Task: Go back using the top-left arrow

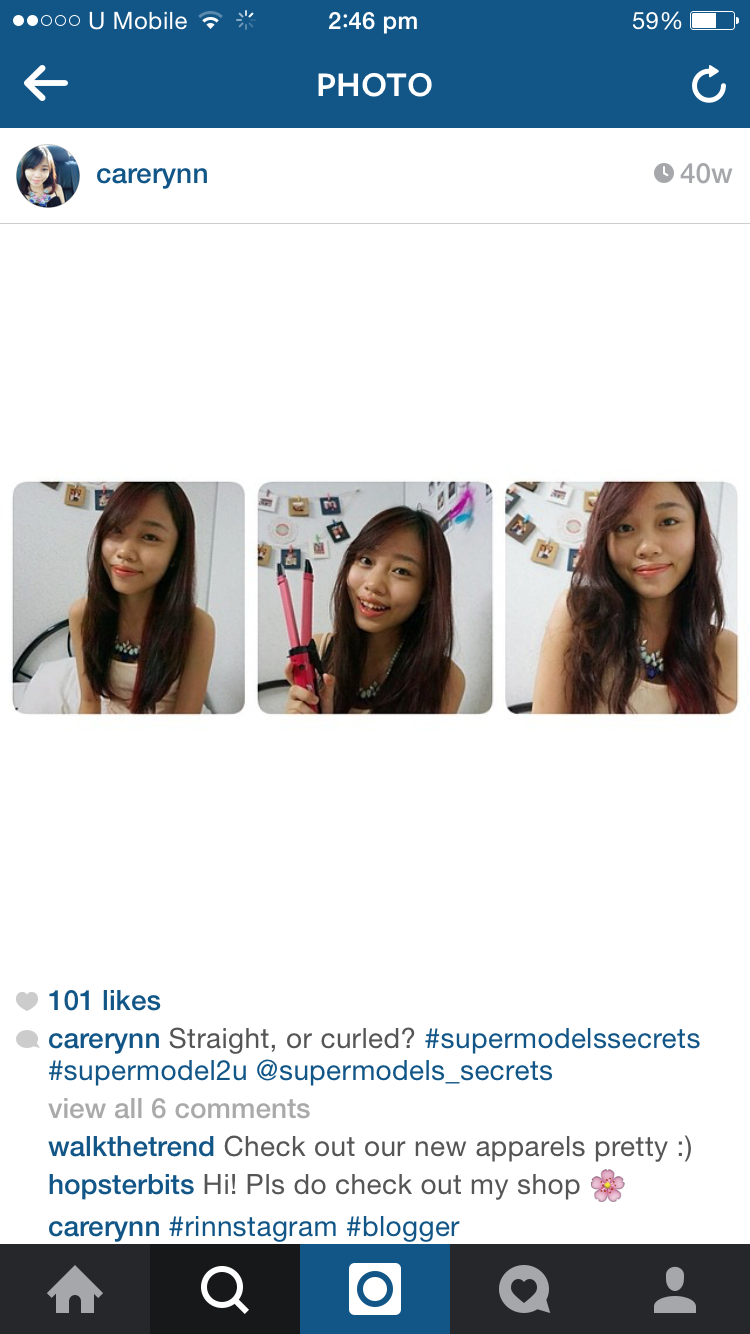Action: [x=46, y=84]
